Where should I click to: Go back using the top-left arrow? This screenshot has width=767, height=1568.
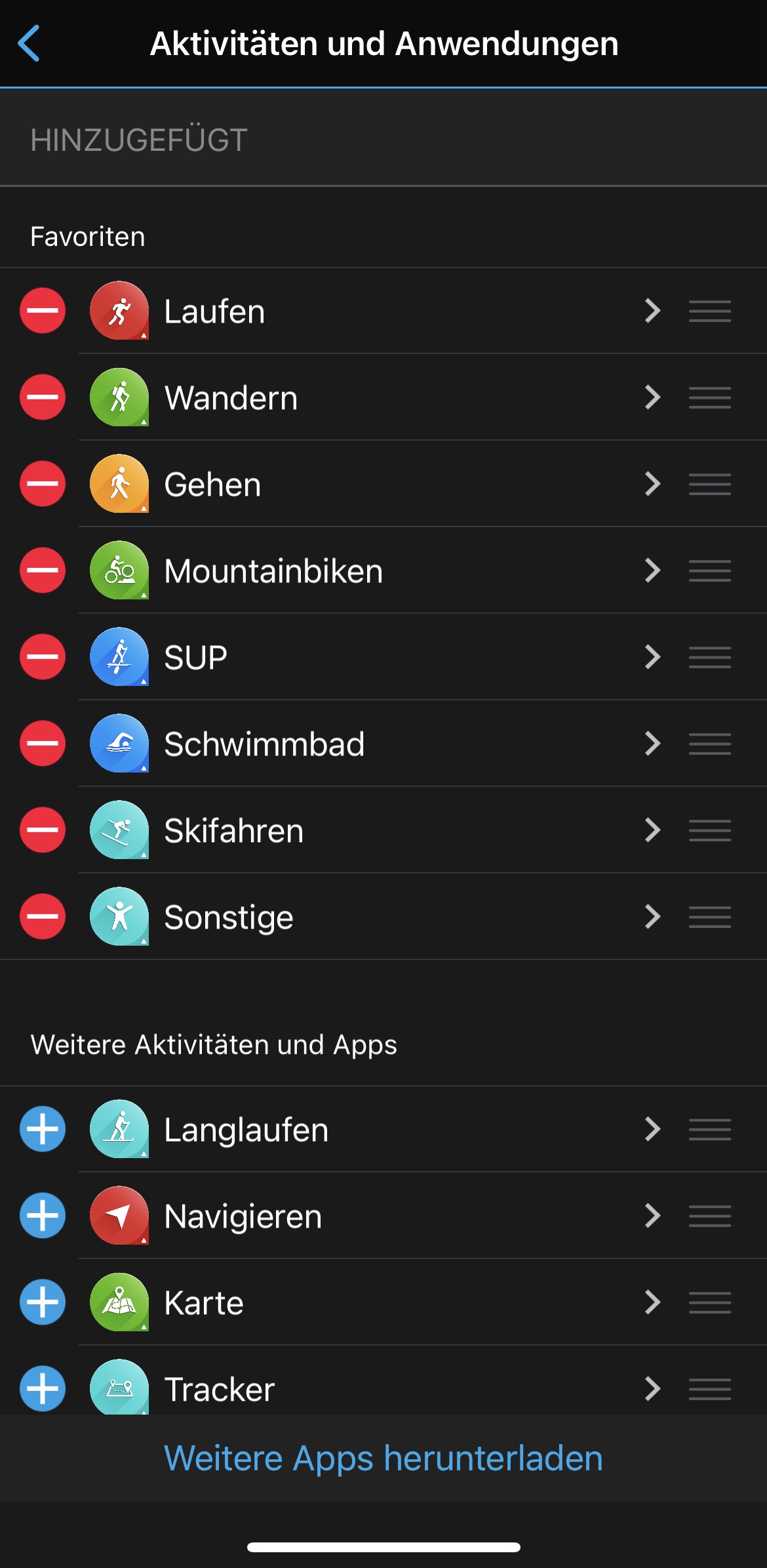click(29, 43)
